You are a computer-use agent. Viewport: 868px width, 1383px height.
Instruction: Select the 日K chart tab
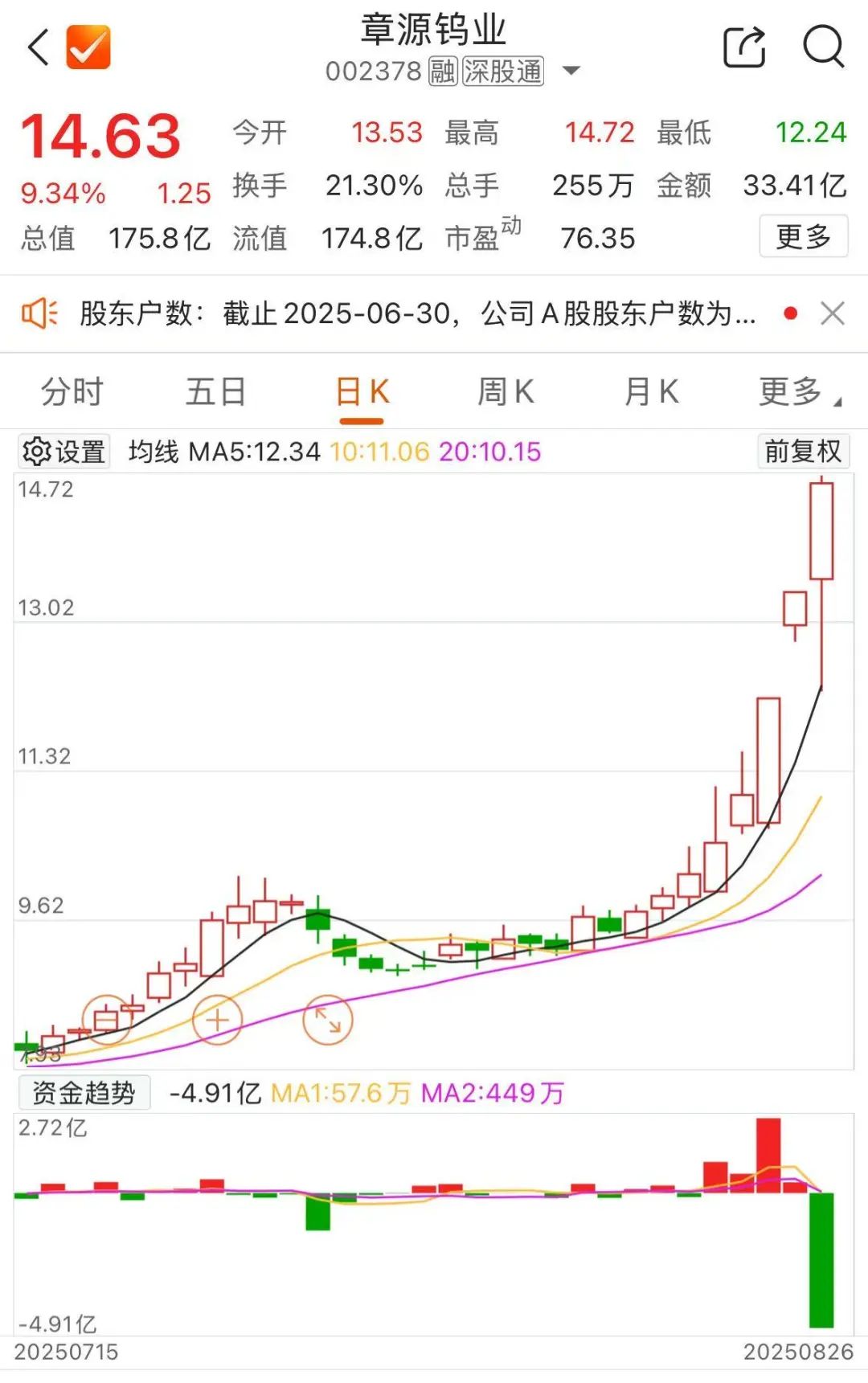click(362, 392)
